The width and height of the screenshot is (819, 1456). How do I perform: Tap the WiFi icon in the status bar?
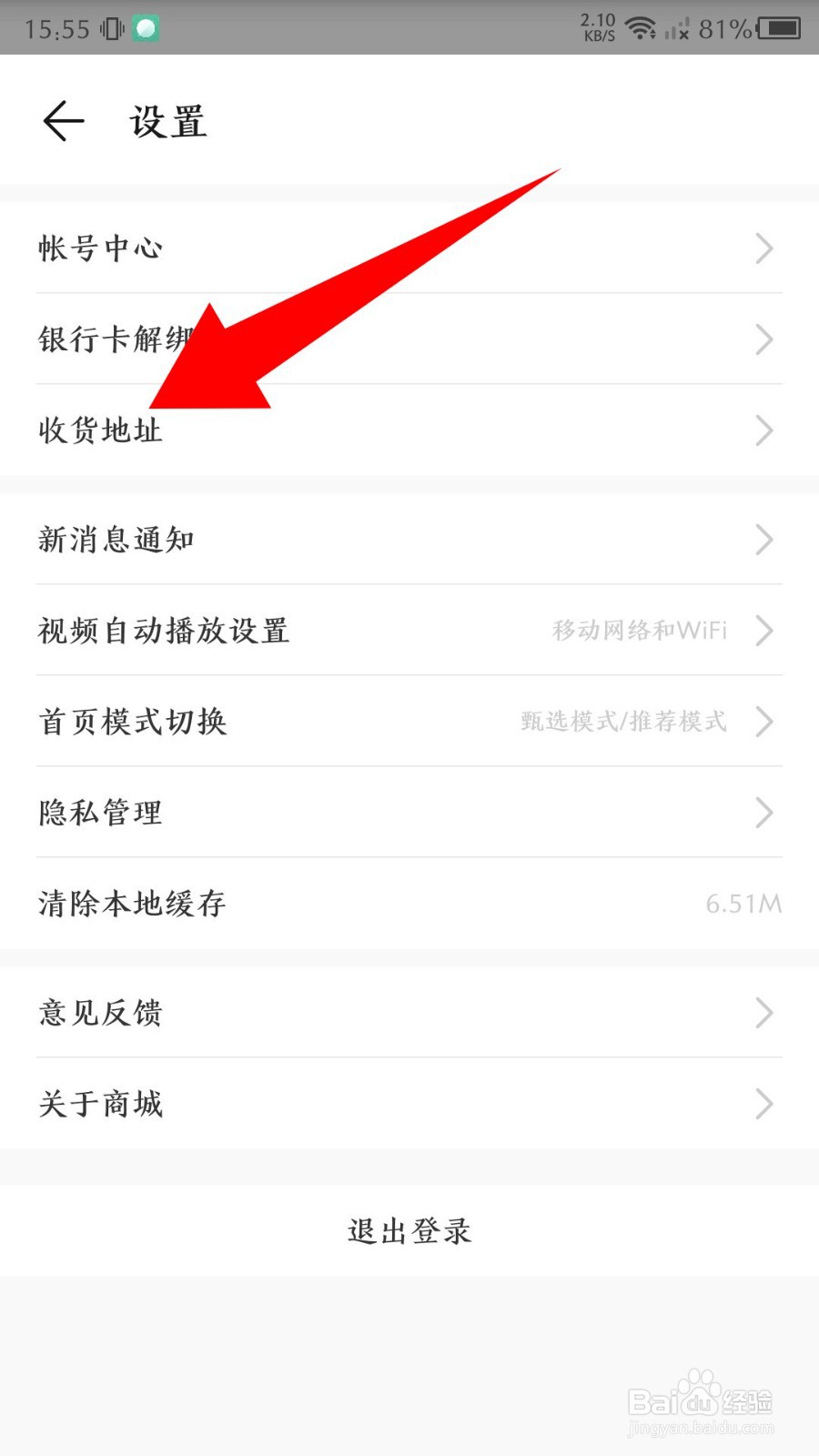(642, 27)
